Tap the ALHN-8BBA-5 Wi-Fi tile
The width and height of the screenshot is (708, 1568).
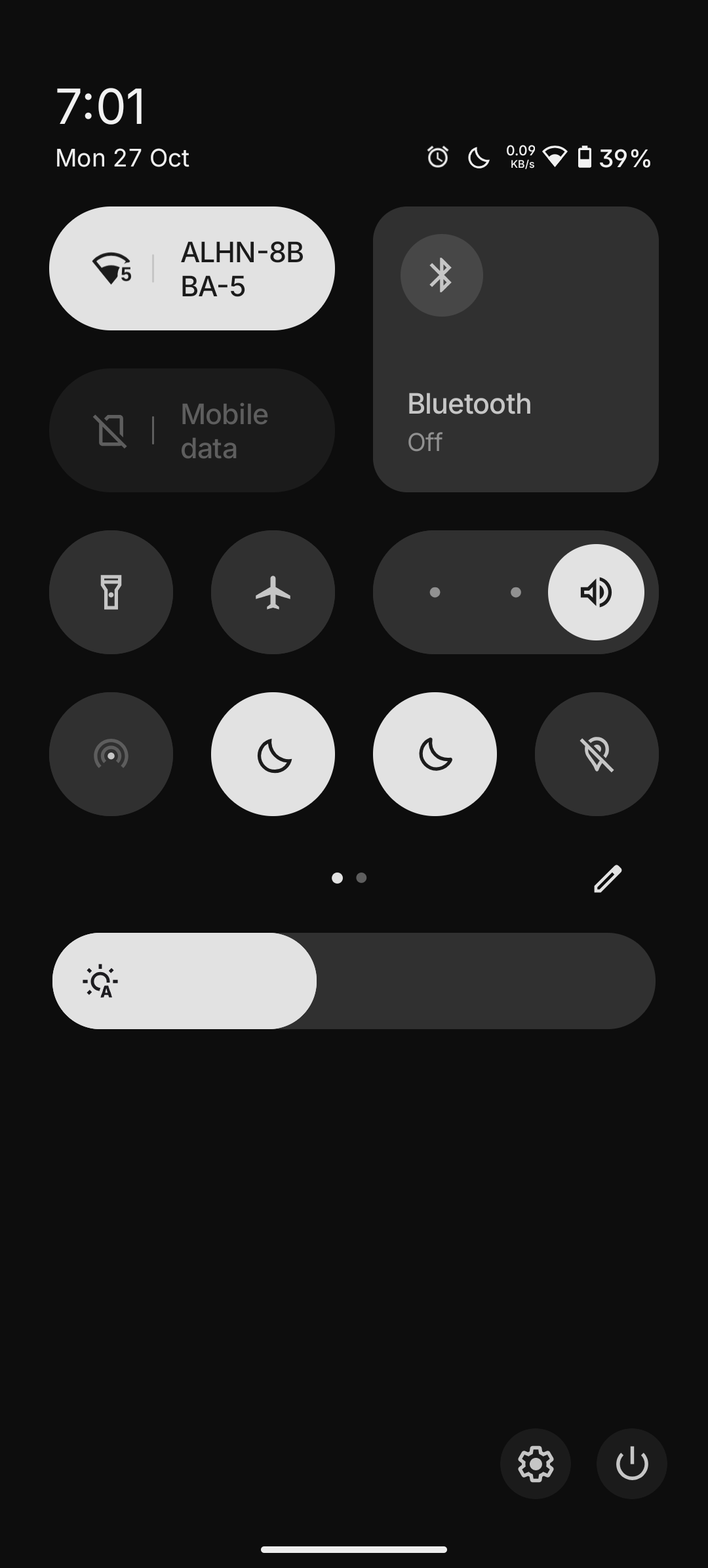click(x=191, y=269)
